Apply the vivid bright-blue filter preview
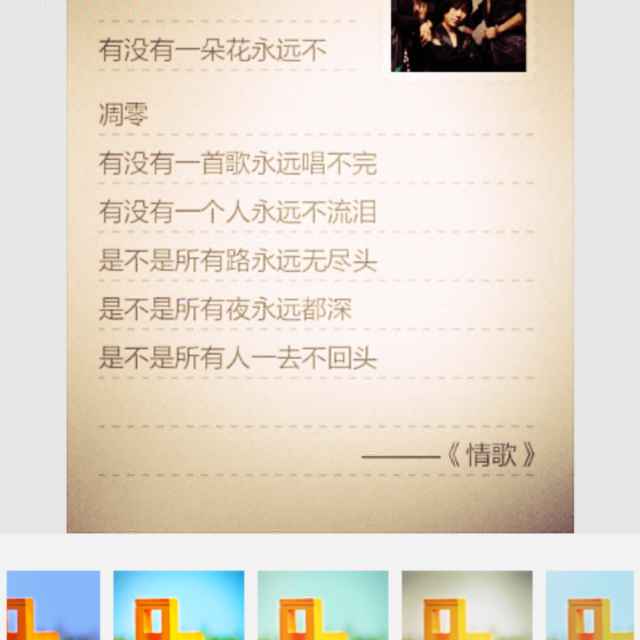This screenshot has height=640, width=640. (179, 605)
